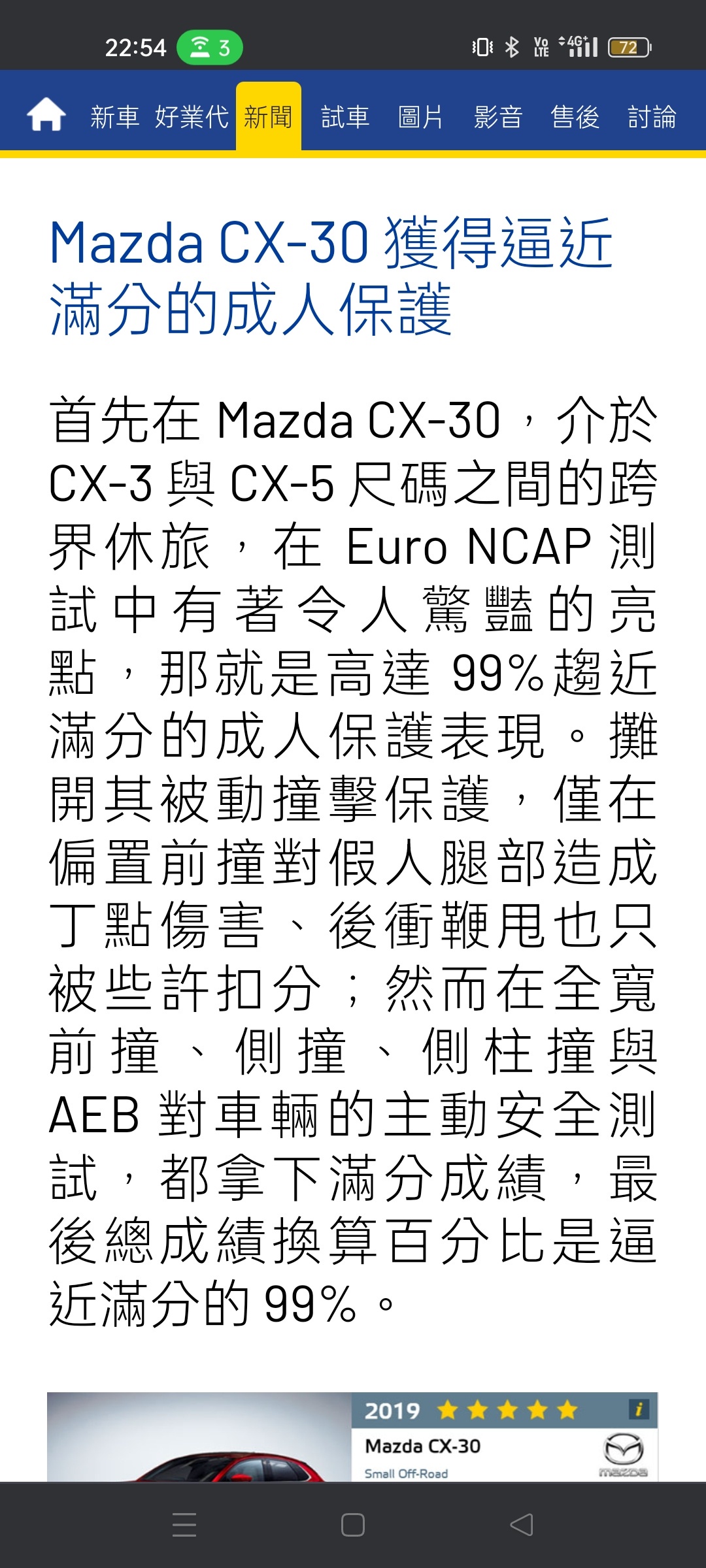Open the 討論 tab

pos(652,117)
